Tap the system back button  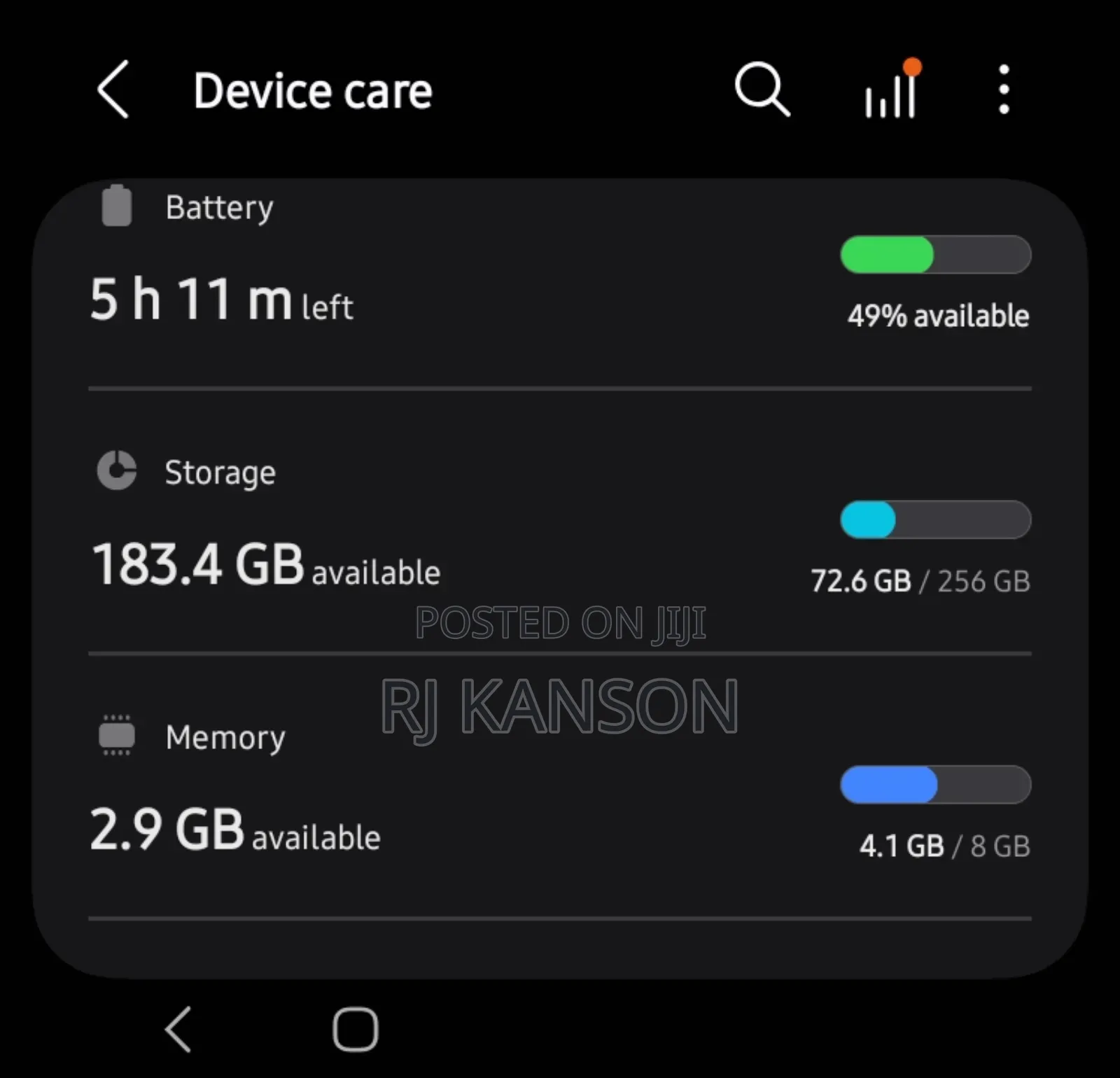pos(179,1029)
